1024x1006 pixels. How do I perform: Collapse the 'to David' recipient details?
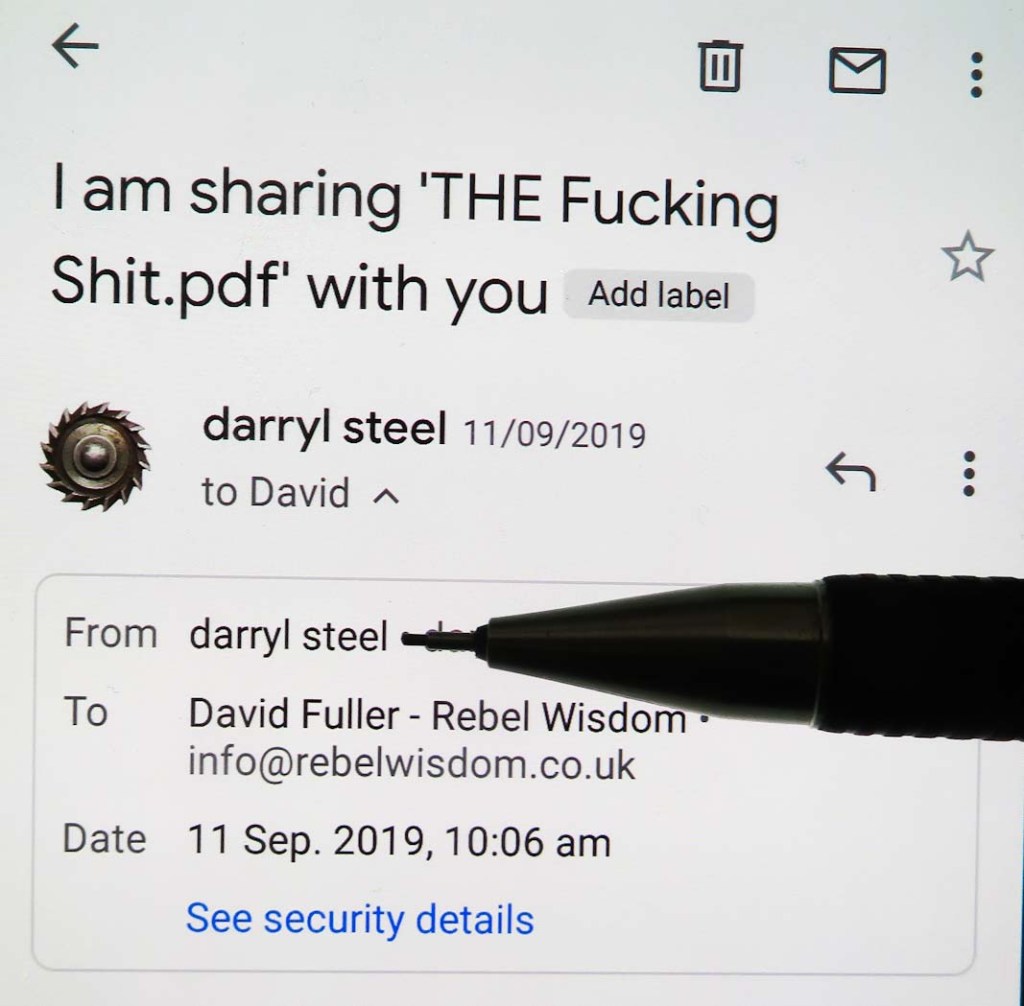[x=387, y=495]
